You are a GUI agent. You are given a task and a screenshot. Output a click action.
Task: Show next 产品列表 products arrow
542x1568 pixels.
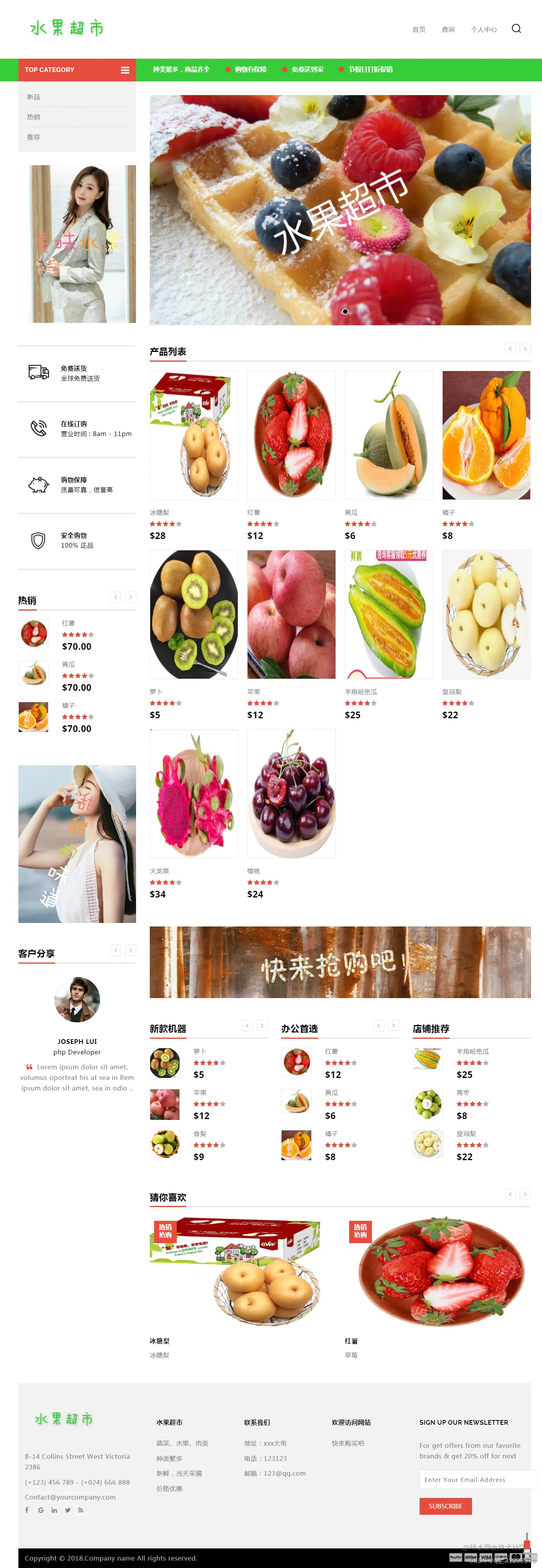[x=525, y=349]
